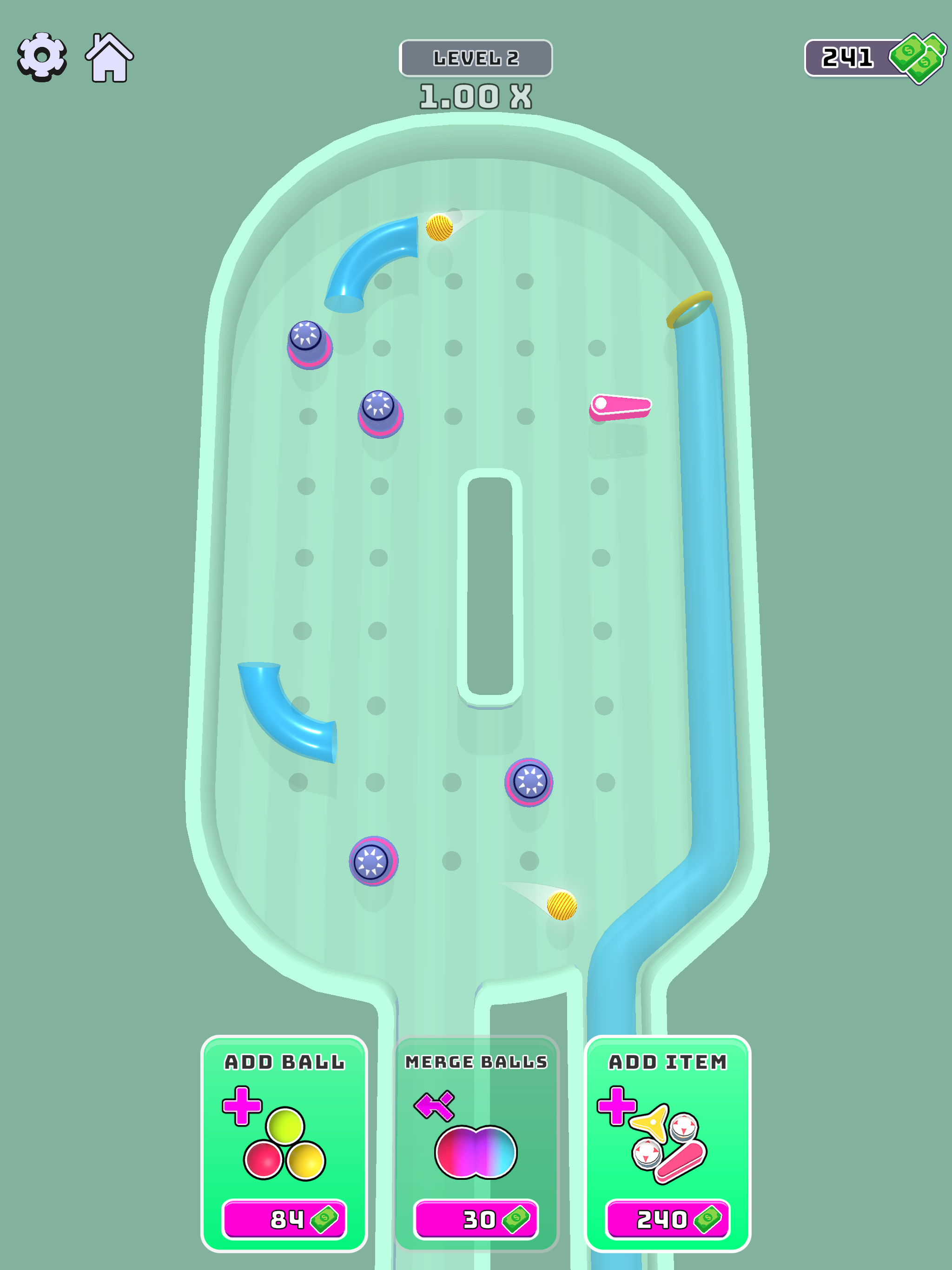952x1270 pixels.
Task: Tap the yellow tube opening on the right
Action: pos(691,310)
